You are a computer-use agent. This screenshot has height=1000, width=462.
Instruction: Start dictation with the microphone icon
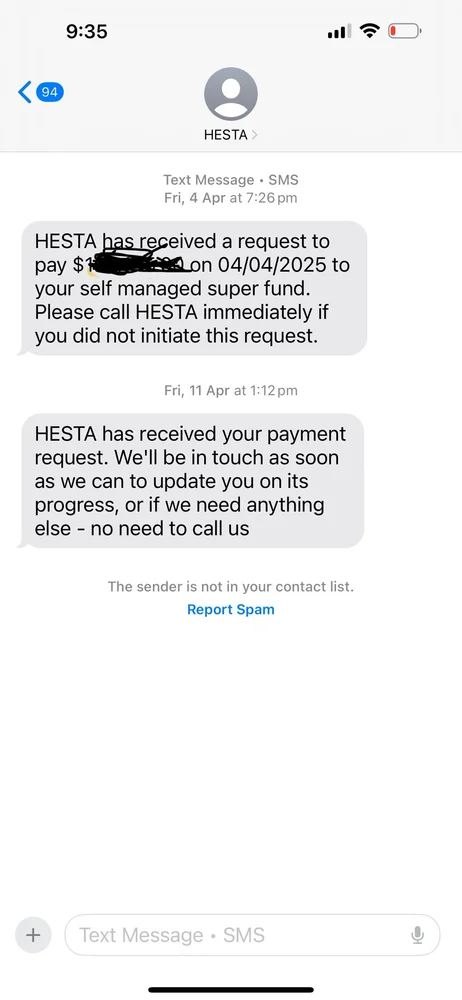[x=417, y=935]
